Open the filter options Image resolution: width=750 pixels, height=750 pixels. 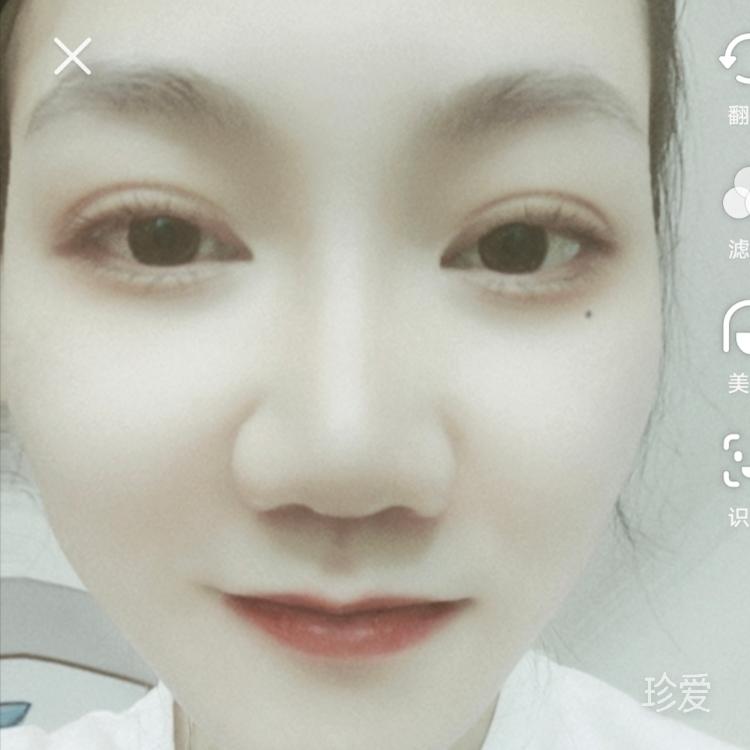pyautogui.click(x=738, y=194)
